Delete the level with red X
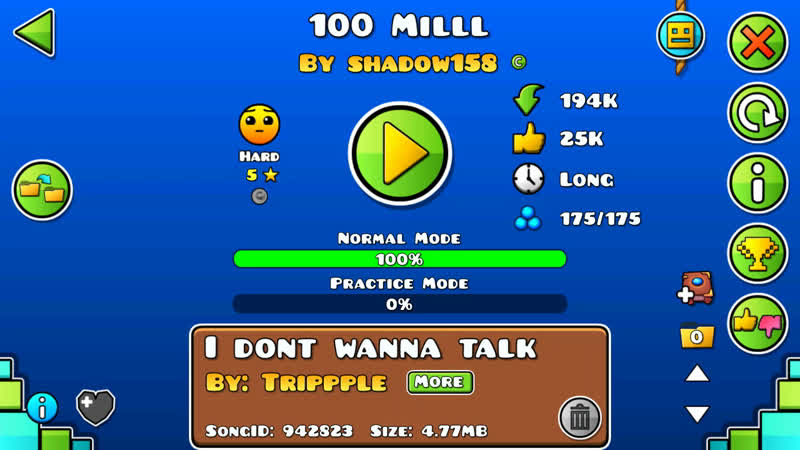This screenshot has width=800, height=450. pos(757,42)
